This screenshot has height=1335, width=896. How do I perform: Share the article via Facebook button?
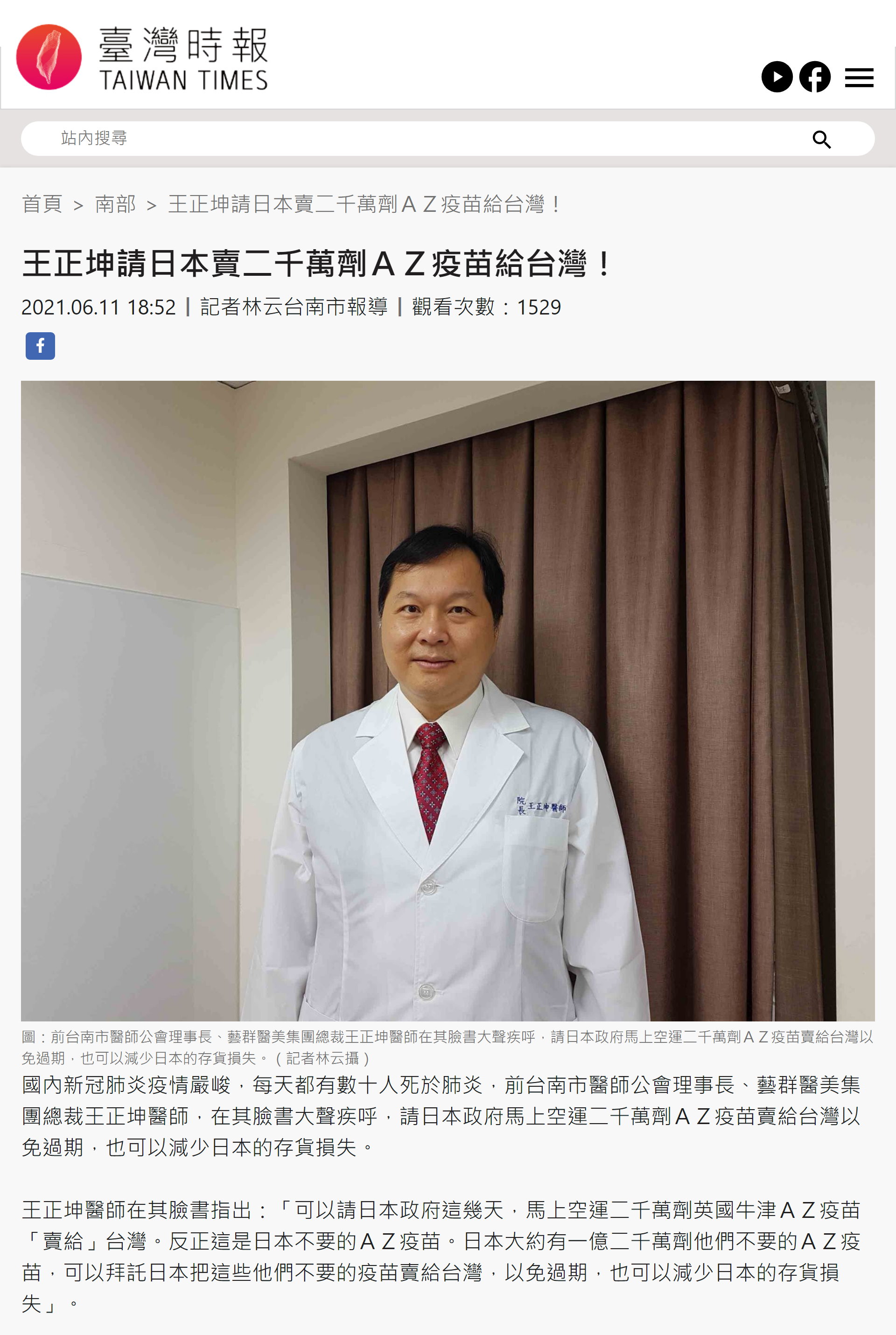(40, 346)
